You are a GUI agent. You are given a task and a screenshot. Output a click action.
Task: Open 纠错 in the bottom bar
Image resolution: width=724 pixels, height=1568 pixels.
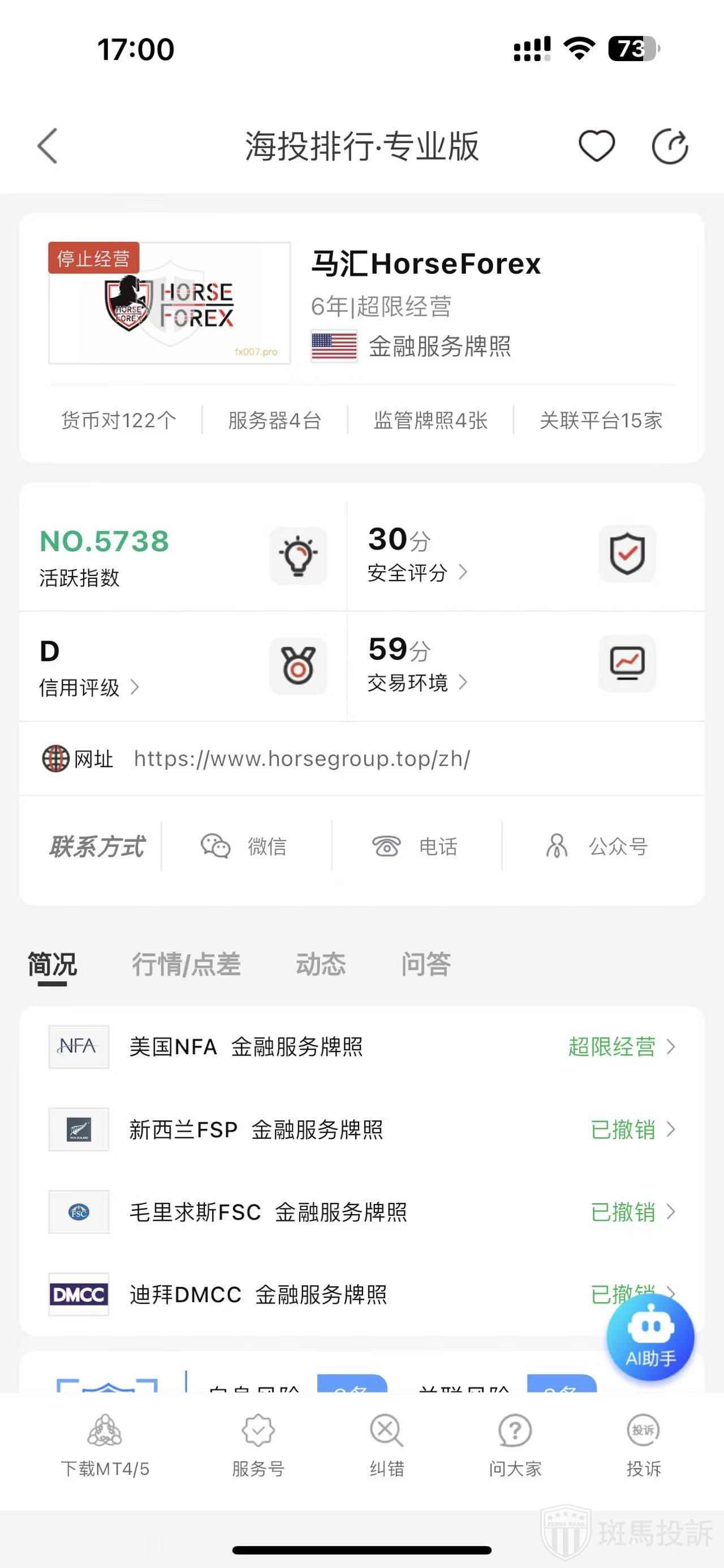point(387,1446)
